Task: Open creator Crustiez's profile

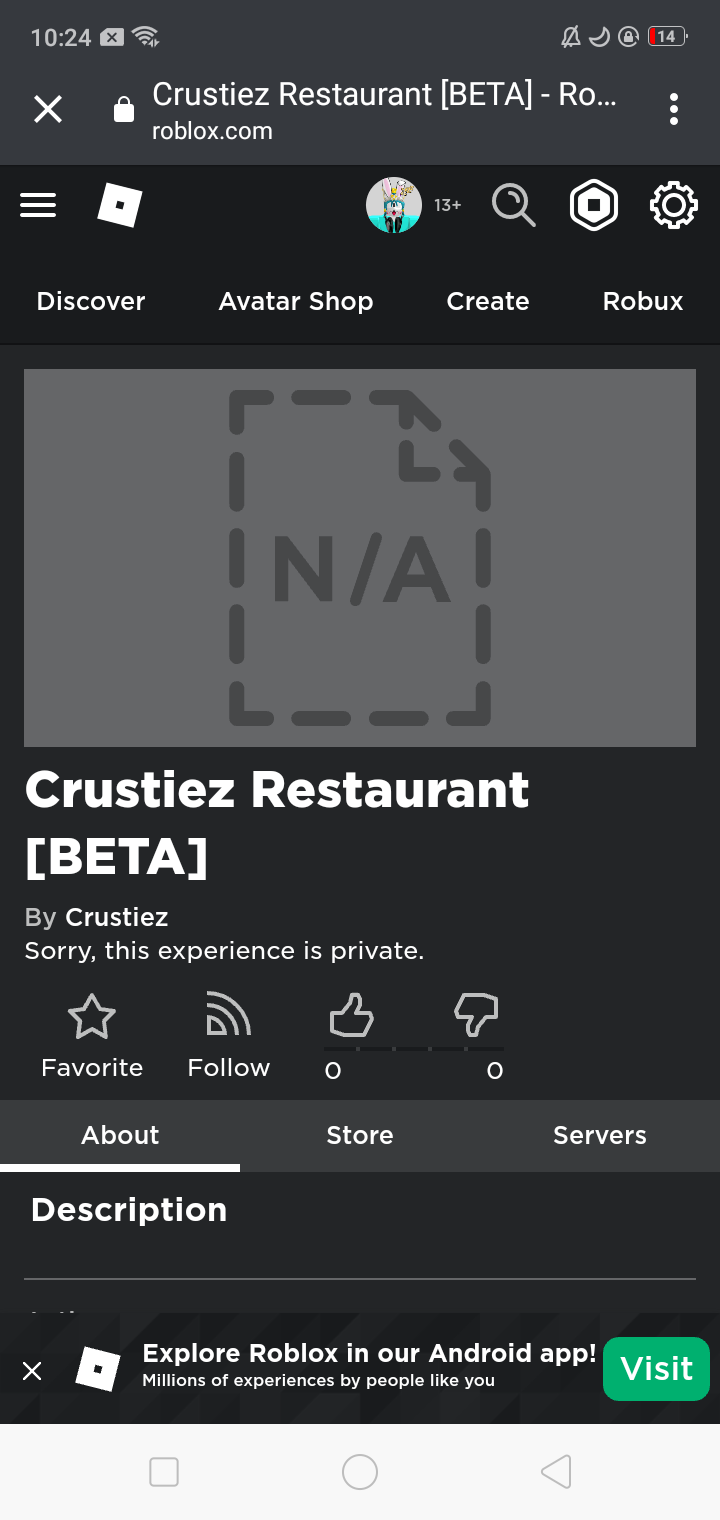Action: [116, 917]
